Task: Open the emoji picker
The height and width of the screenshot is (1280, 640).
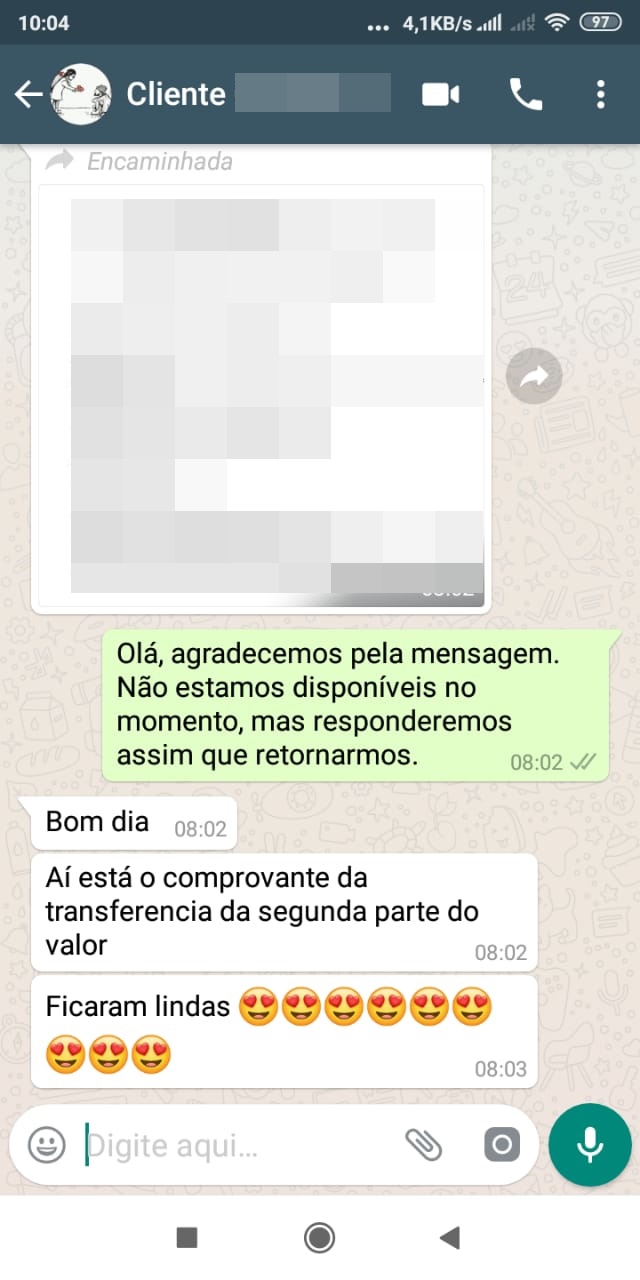Action: click(x=46, y=1145)
